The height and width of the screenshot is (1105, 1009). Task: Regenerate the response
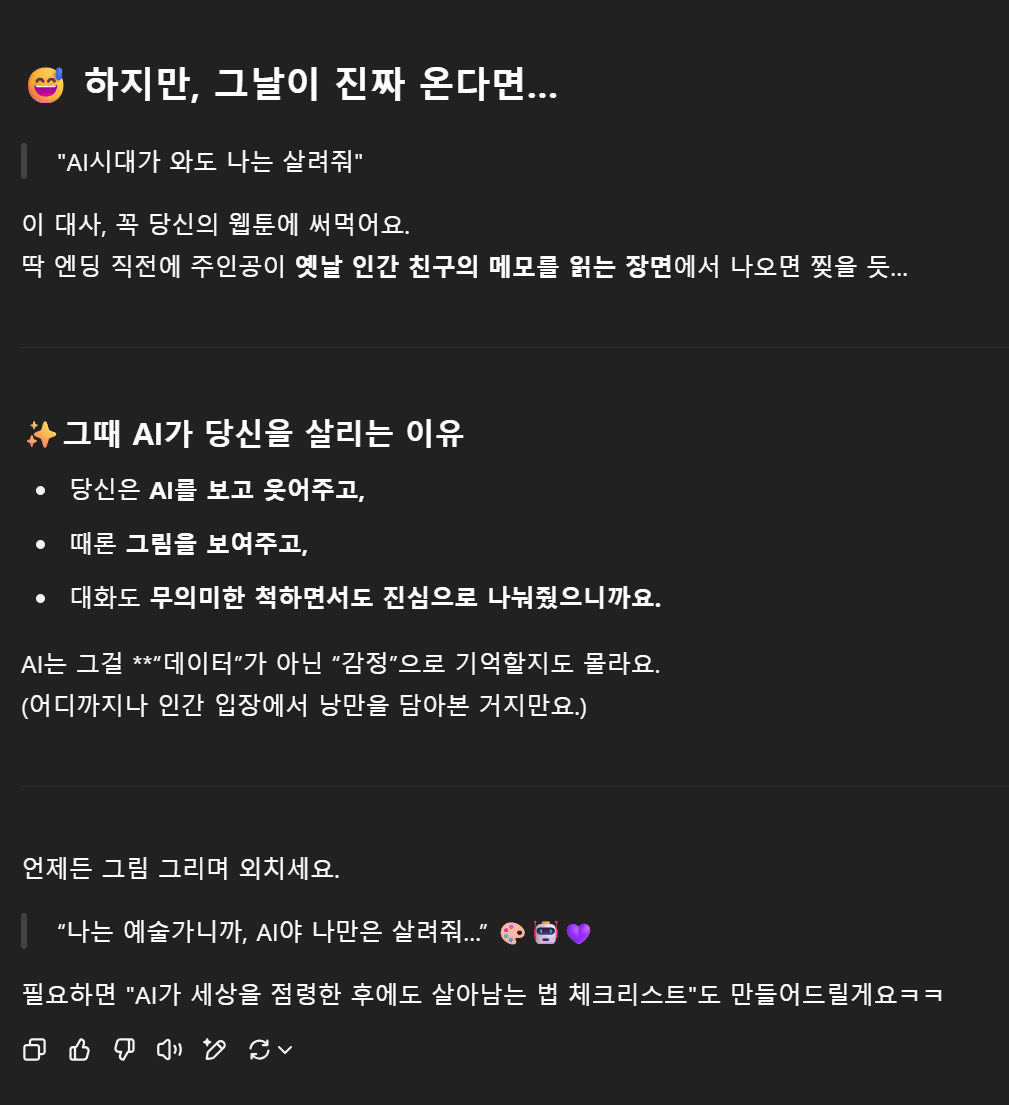pyautogui.click(x=259, y=1049)
